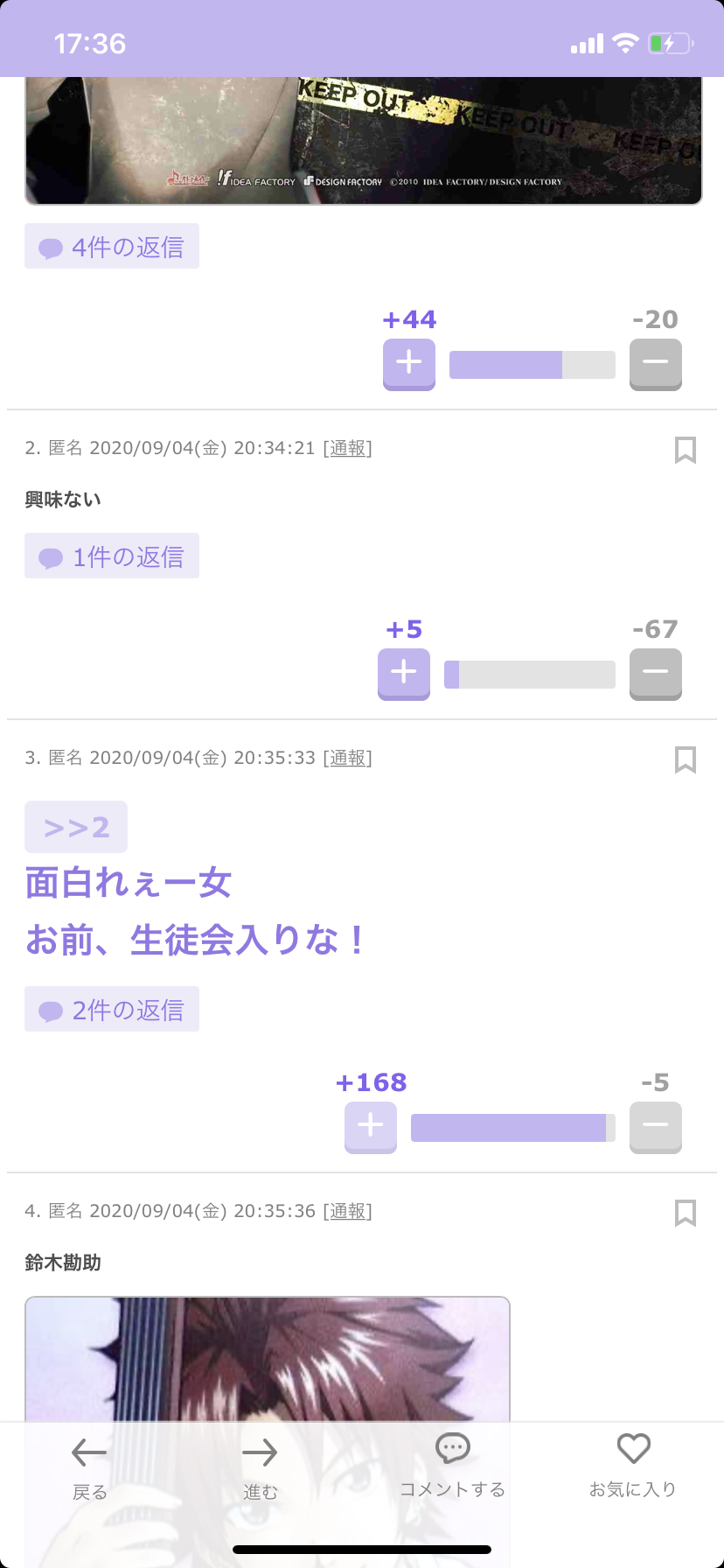Downvote the comment with -20
The width and height of the screenshot is (724, 1568).
click(x=656, y=363)
